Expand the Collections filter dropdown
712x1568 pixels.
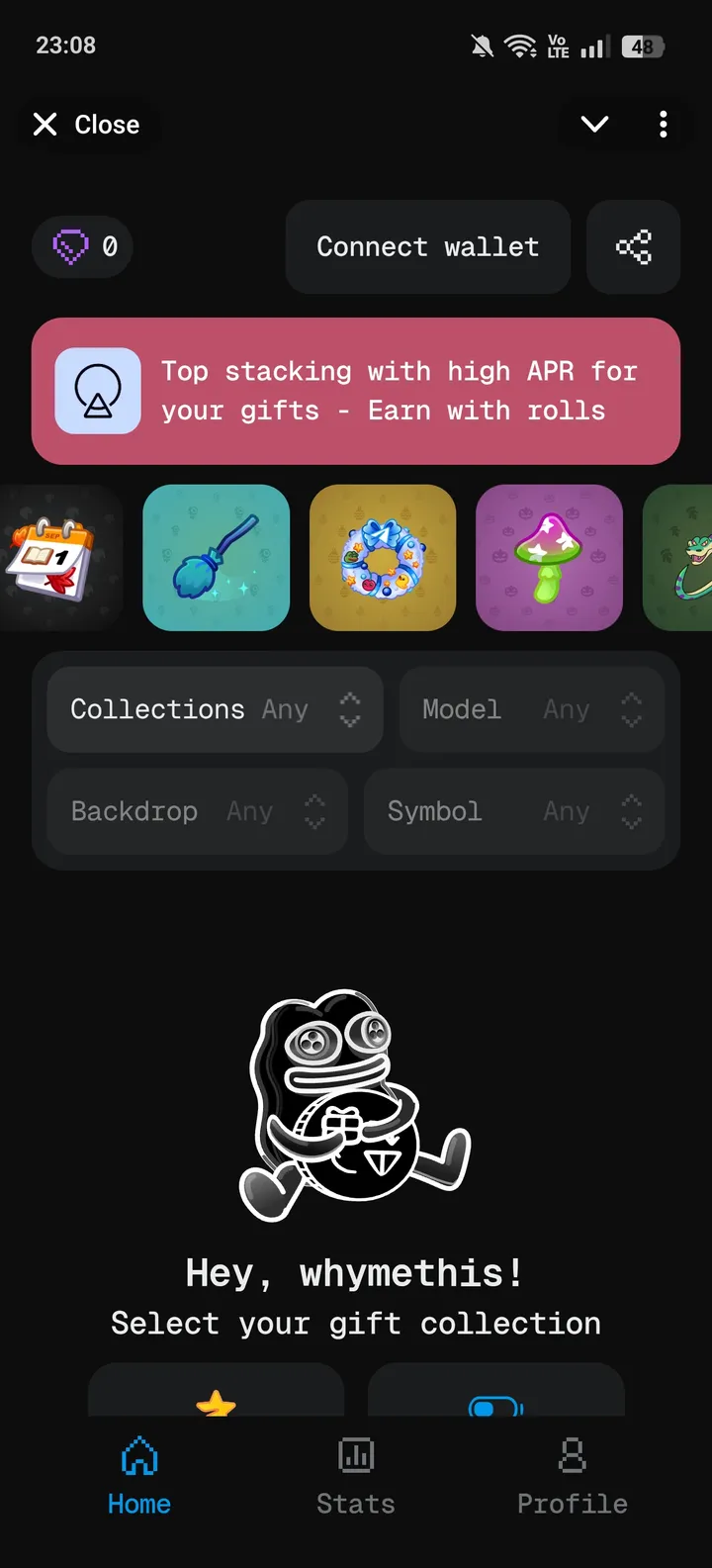pos(215,709)
